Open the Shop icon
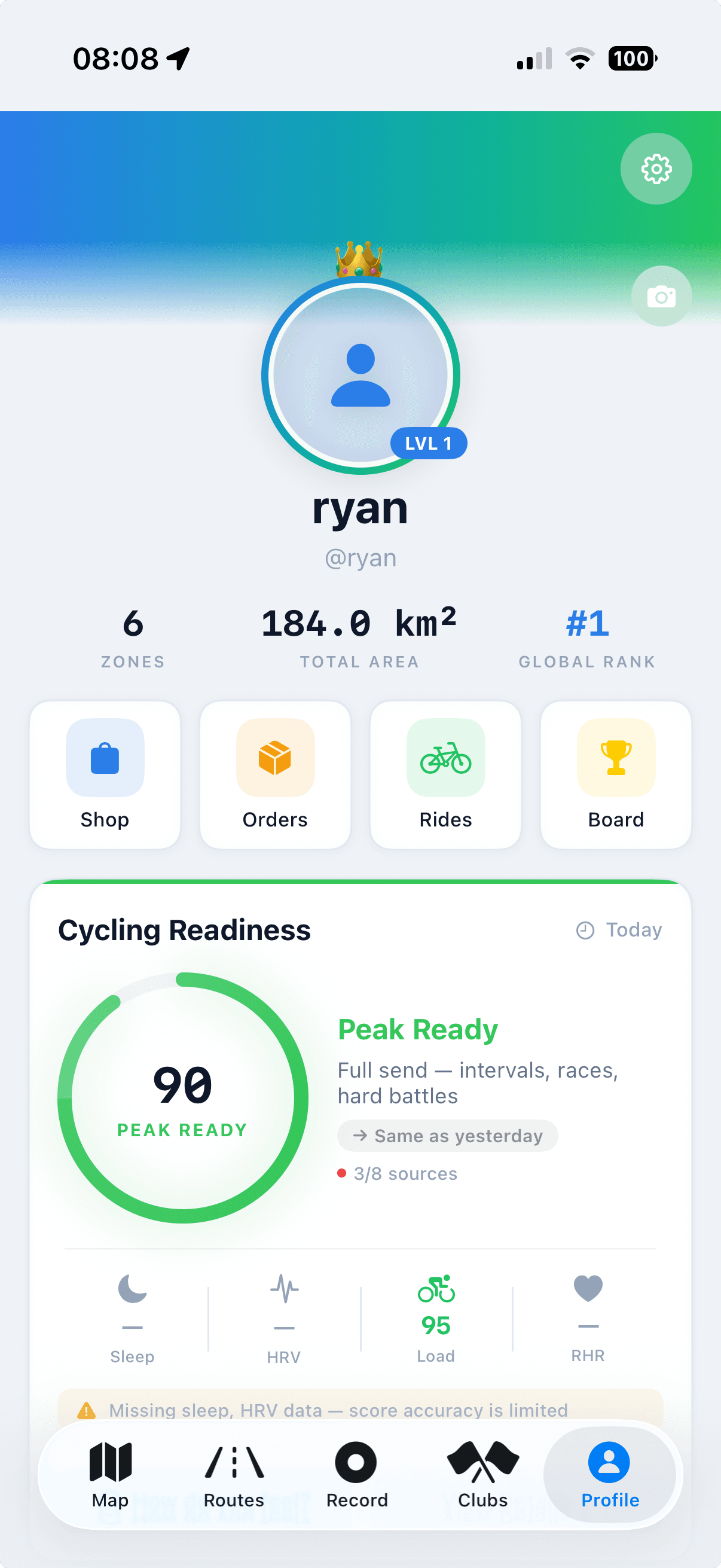Viewport: 721px width, 1568px height. (104, 758)
